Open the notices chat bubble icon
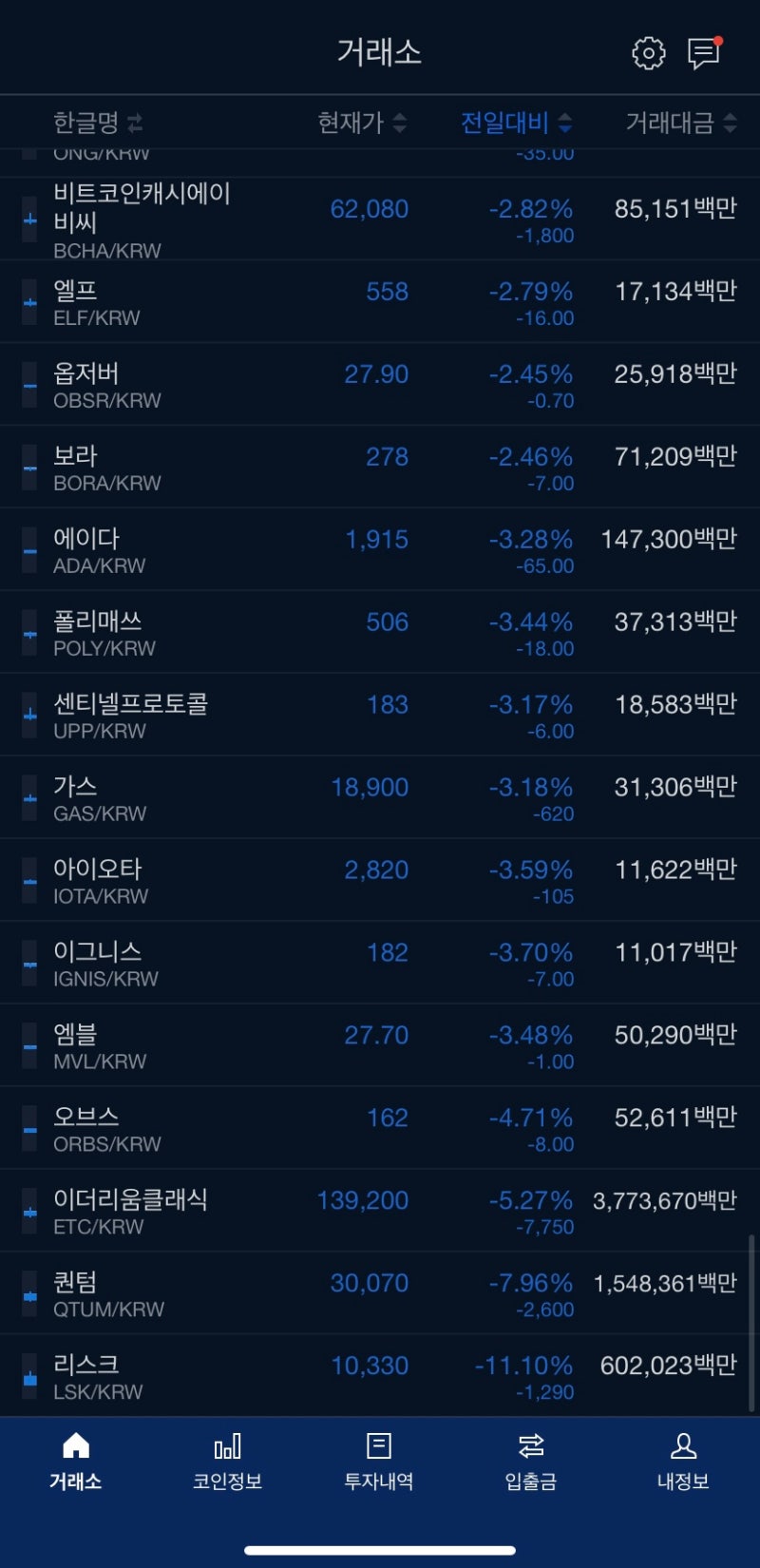The height and width of the screenshot is (1568, 760). pyautogui.click(x=704, y=53)
